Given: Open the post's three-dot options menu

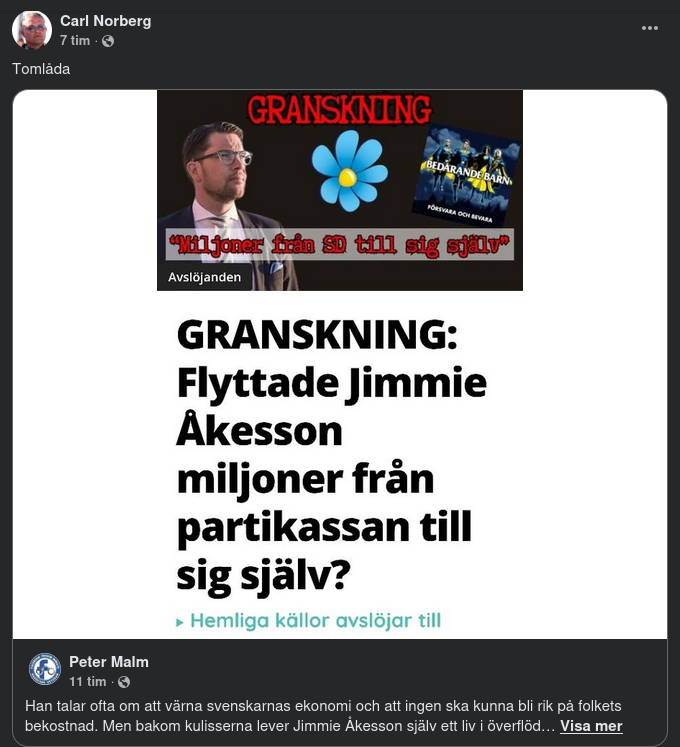Looking at the screenshot, I should (x=650, y=28).
